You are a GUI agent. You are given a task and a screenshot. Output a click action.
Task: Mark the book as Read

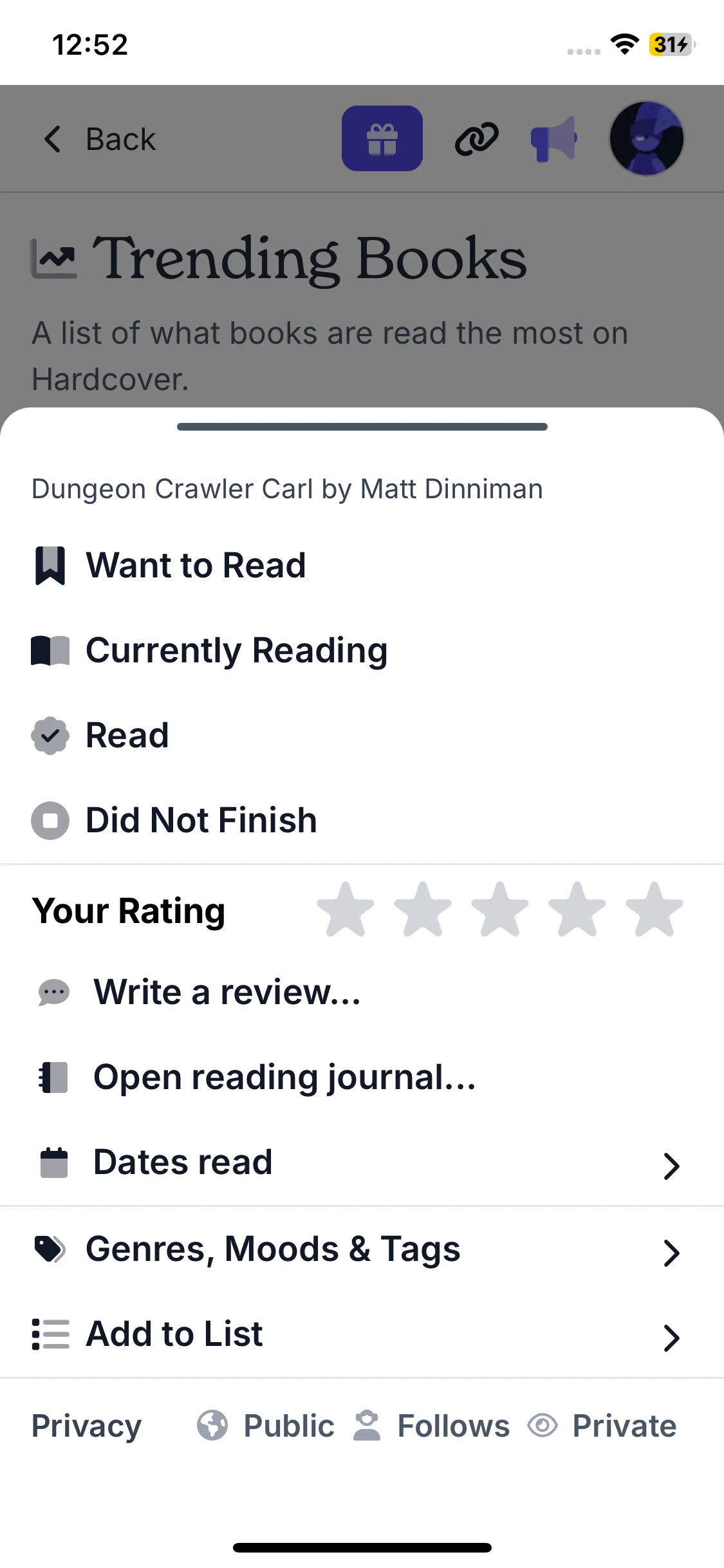click(127, 735)
